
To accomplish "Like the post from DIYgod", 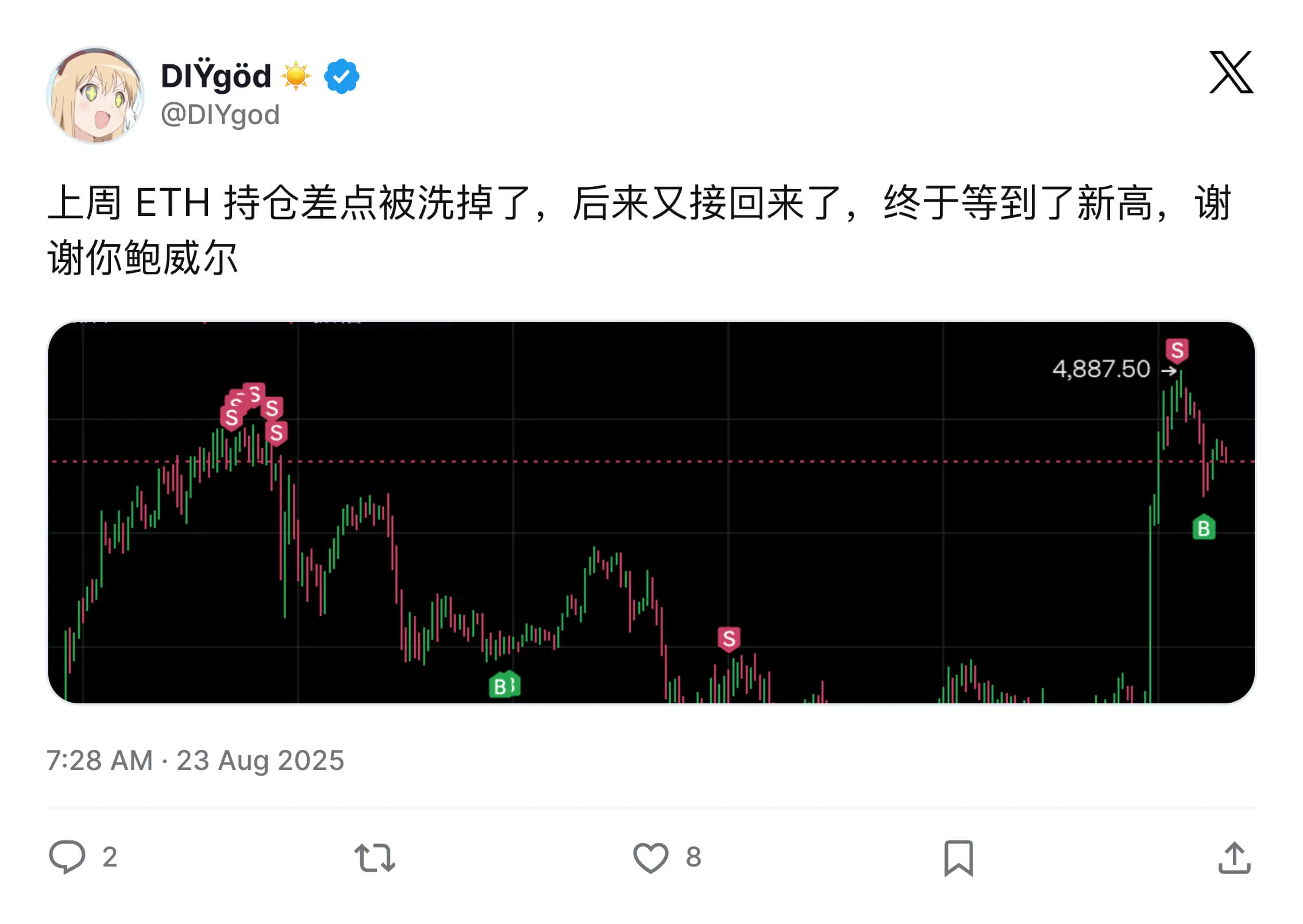I will 650,857.
